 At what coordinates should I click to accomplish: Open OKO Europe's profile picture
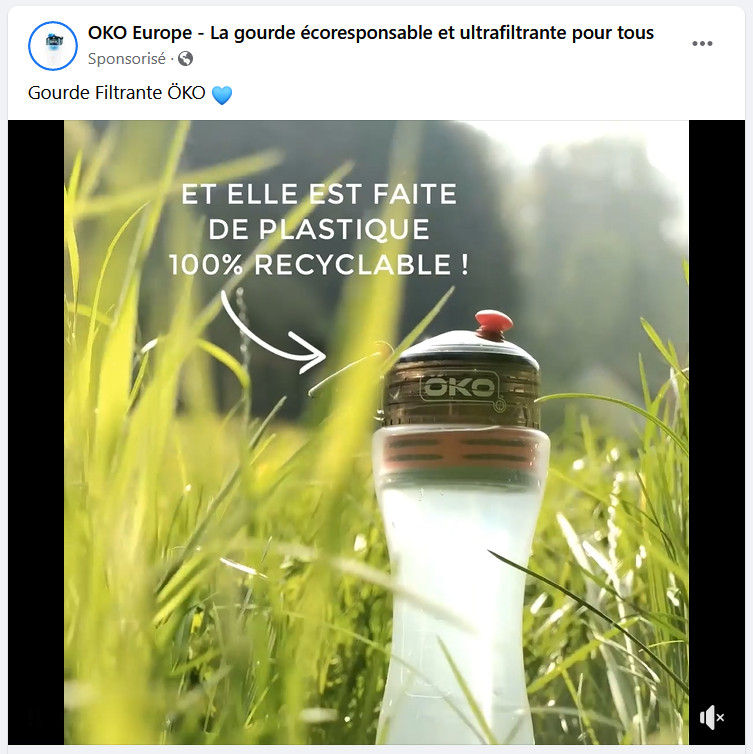click(x=53, y=45)
